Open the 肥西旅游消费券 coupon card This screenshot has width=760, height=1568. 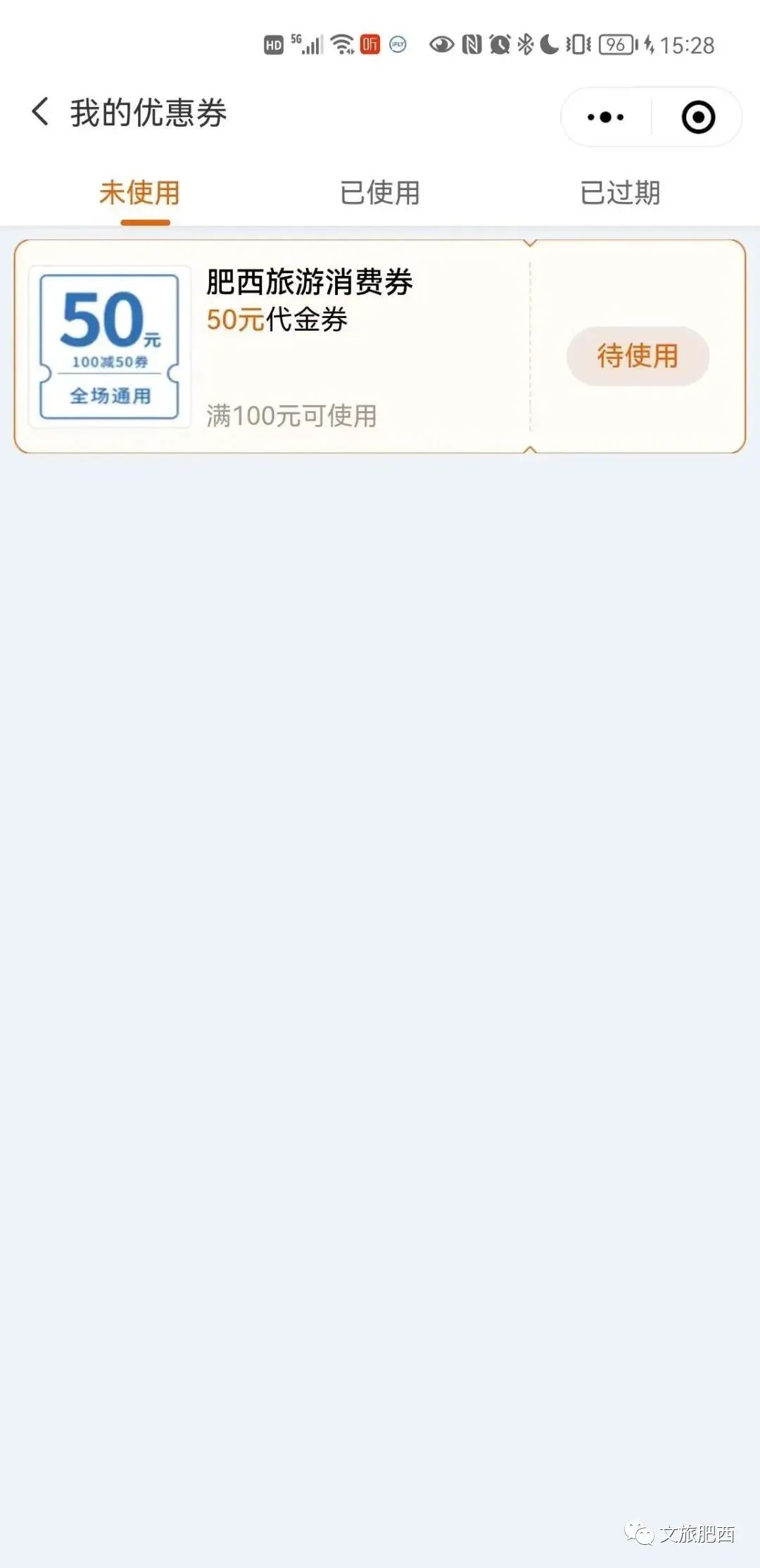[310, 346]
